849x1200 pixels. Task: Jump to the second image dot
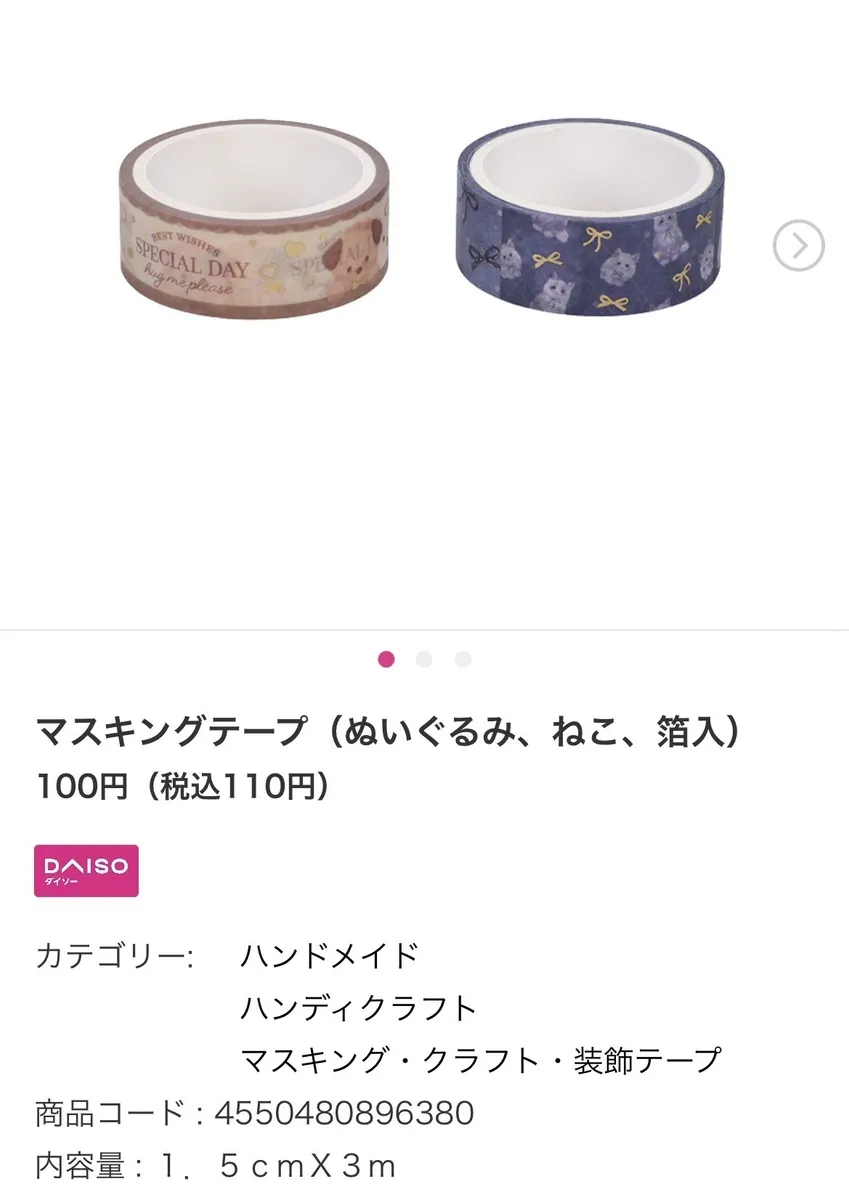[x=424, y=659]
